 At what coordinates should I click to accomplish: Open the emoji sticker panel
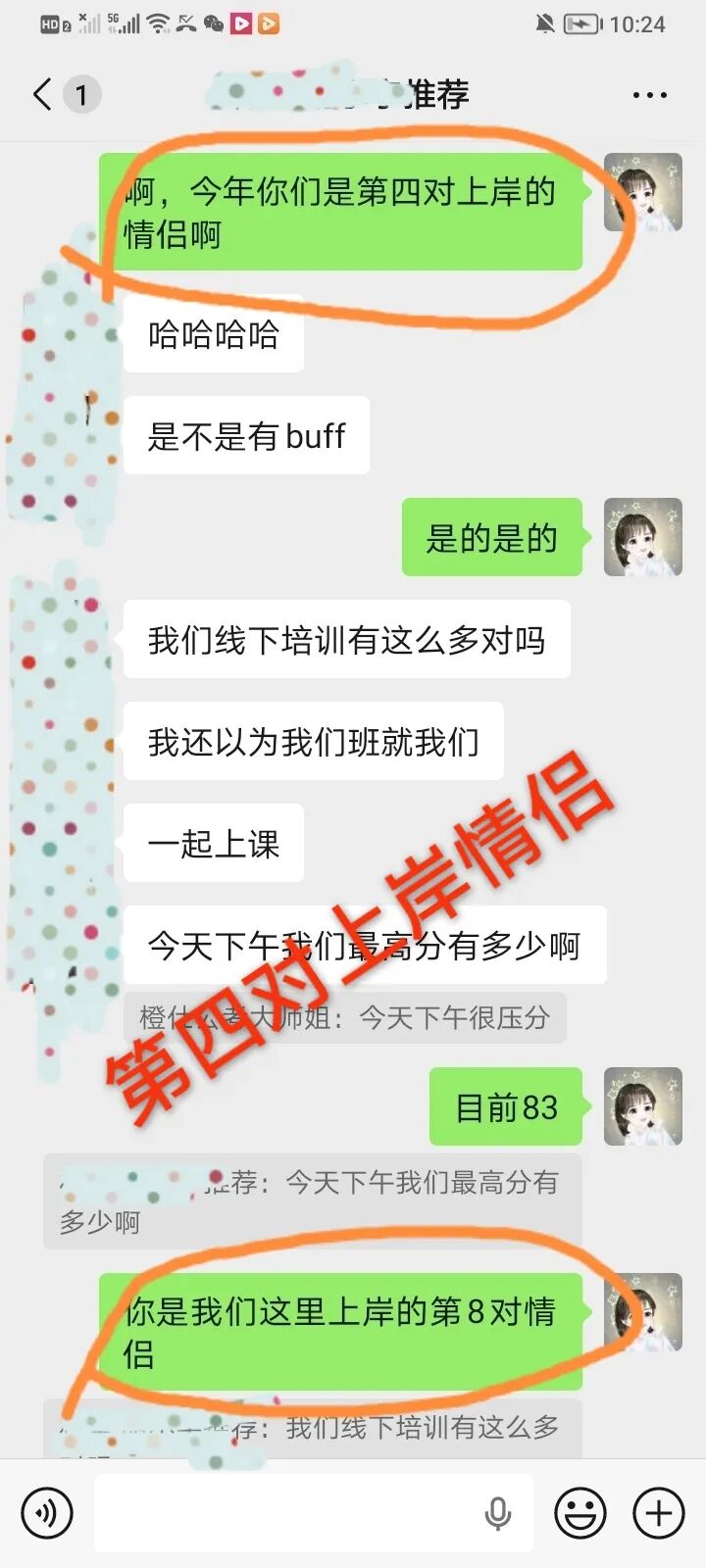[x=580, y=1512]
